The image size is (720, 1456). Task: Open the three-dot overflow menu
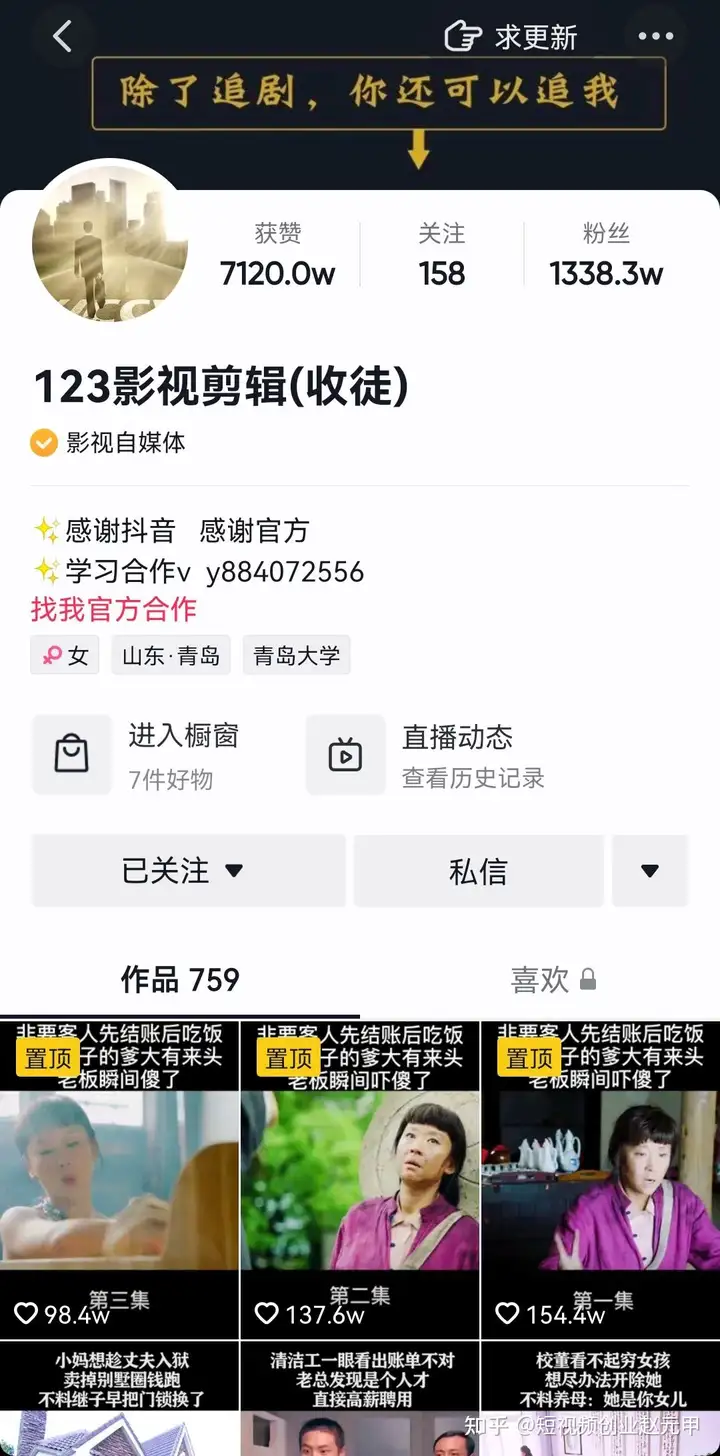655,37
